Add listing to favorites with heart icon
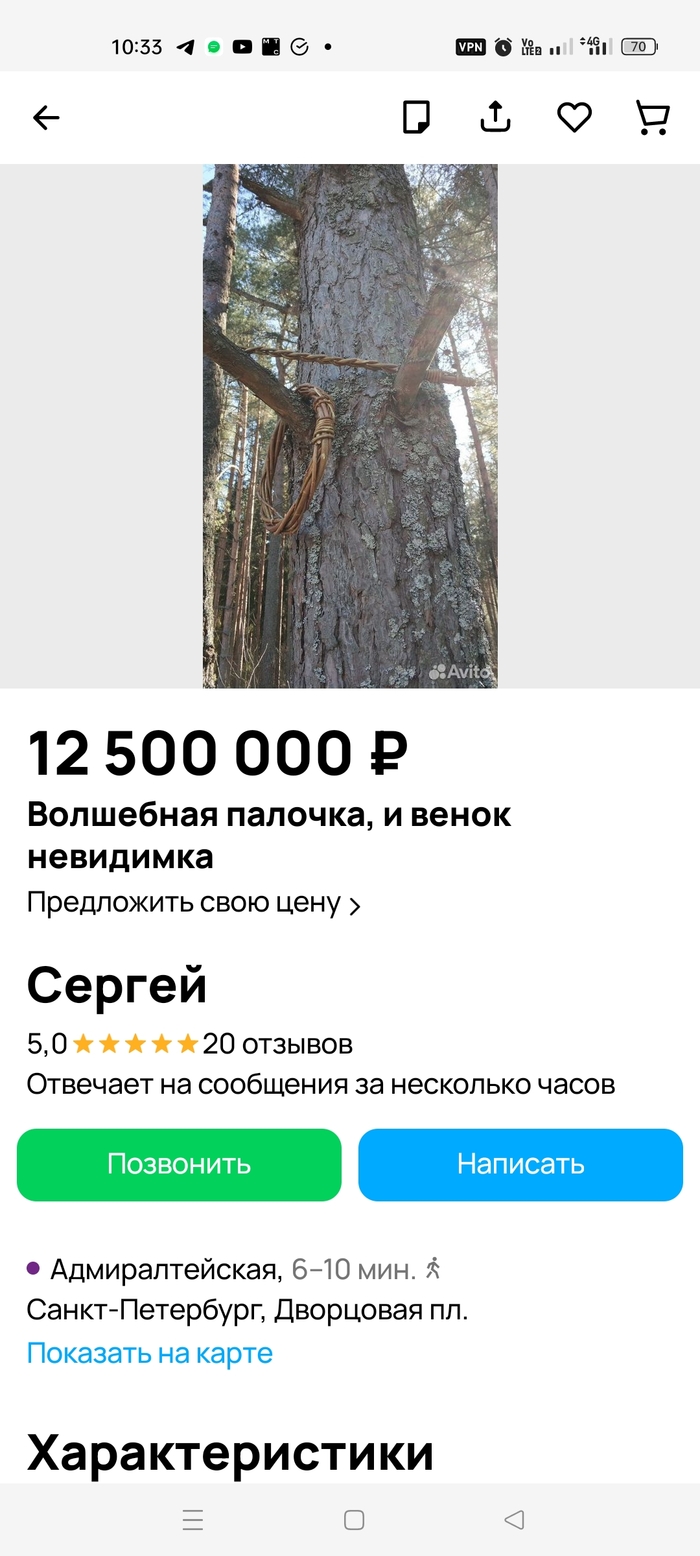 coord(574,118)
